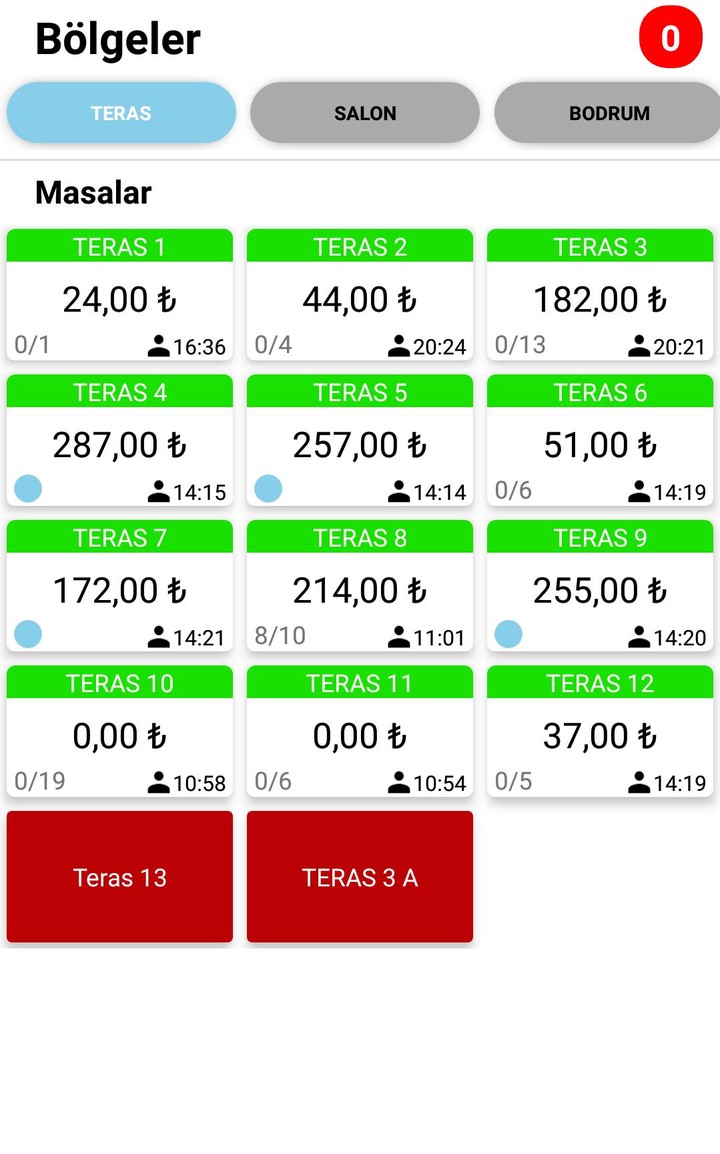
Task: Open the red notification counter badge
Action: [670, 39]
